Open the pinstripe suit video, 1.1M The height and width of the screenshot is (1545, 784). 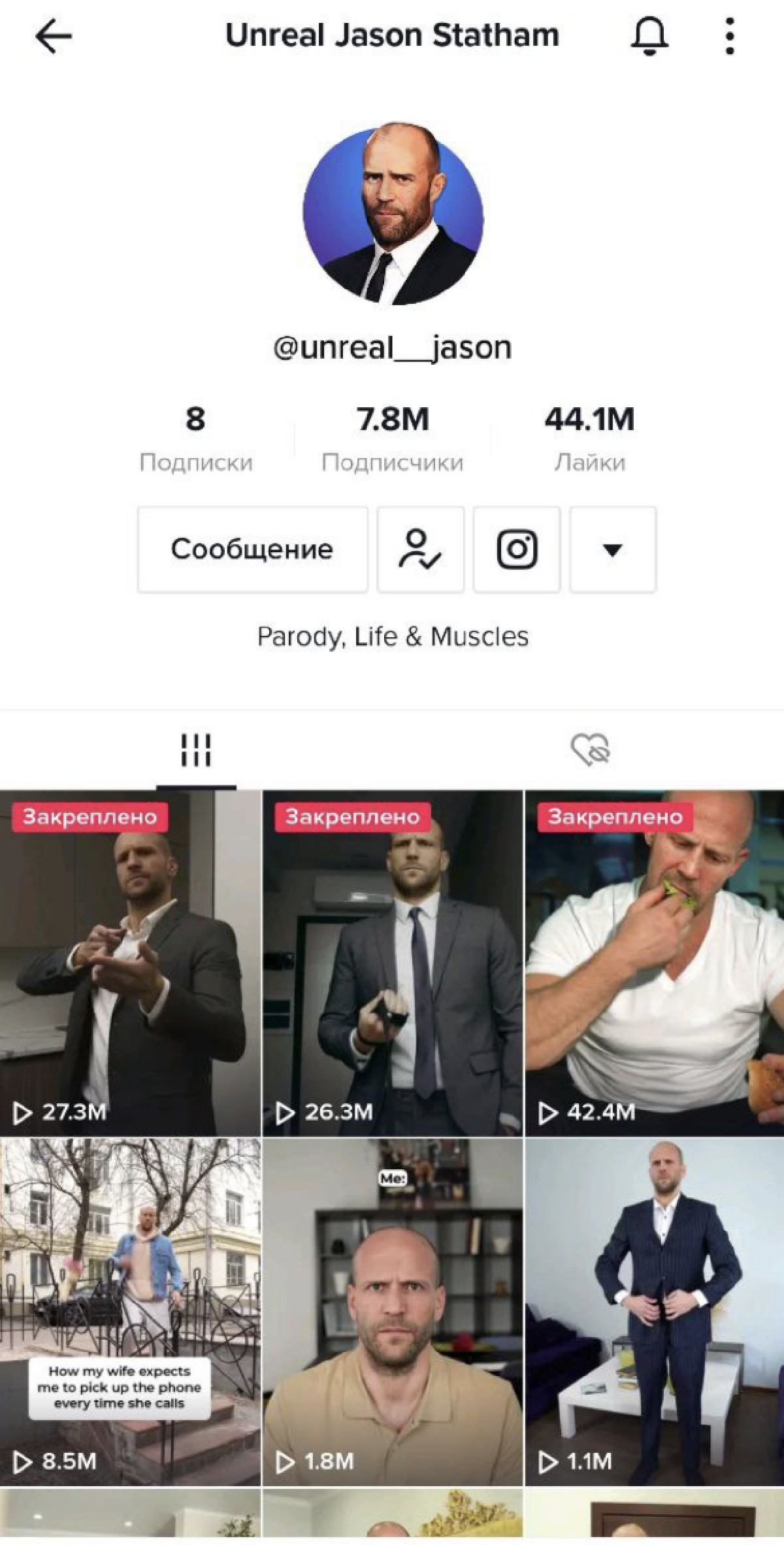(x=654, y=1312)
